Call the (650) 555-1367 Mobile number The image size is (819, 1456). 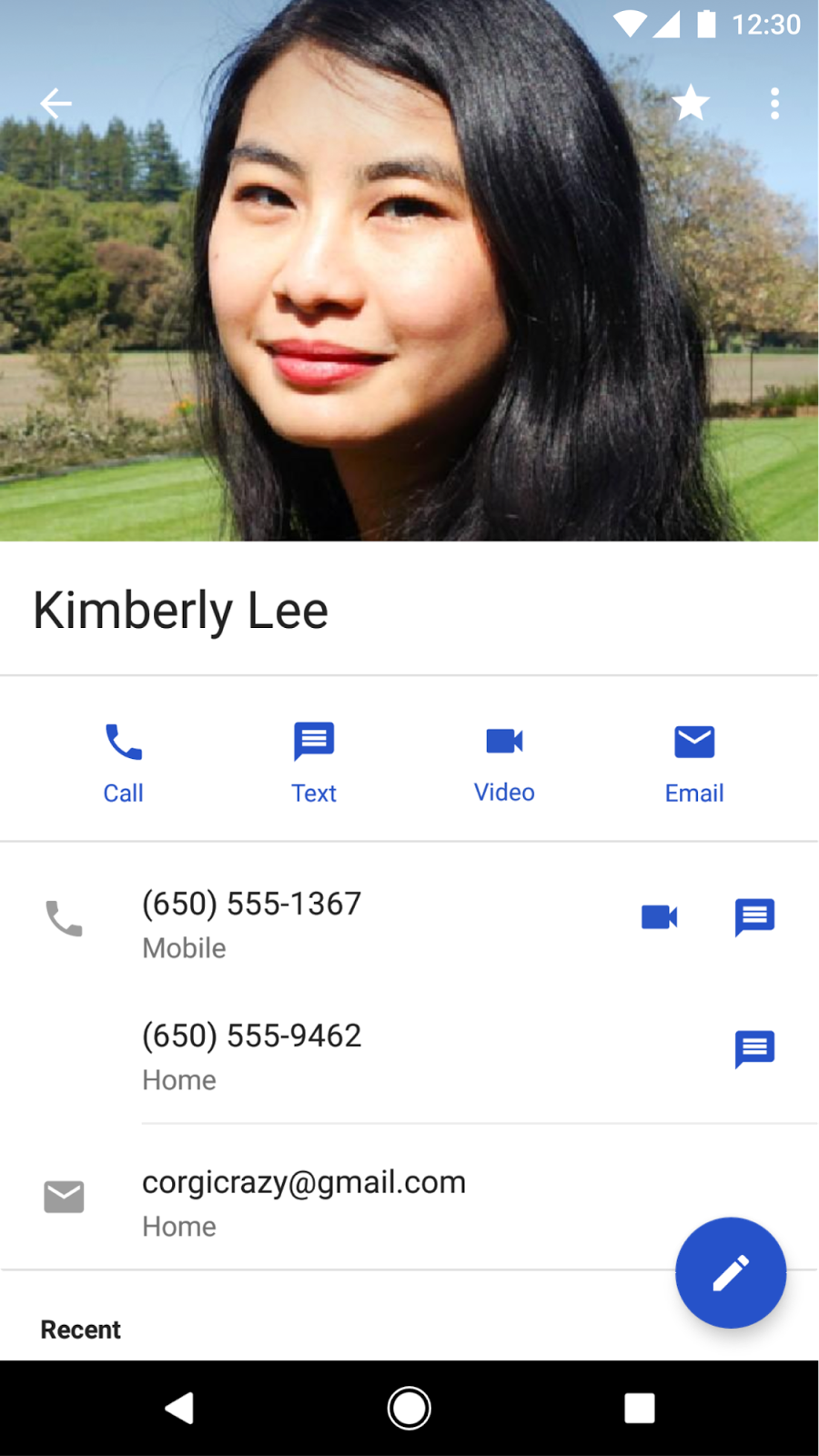pos(252,921)
